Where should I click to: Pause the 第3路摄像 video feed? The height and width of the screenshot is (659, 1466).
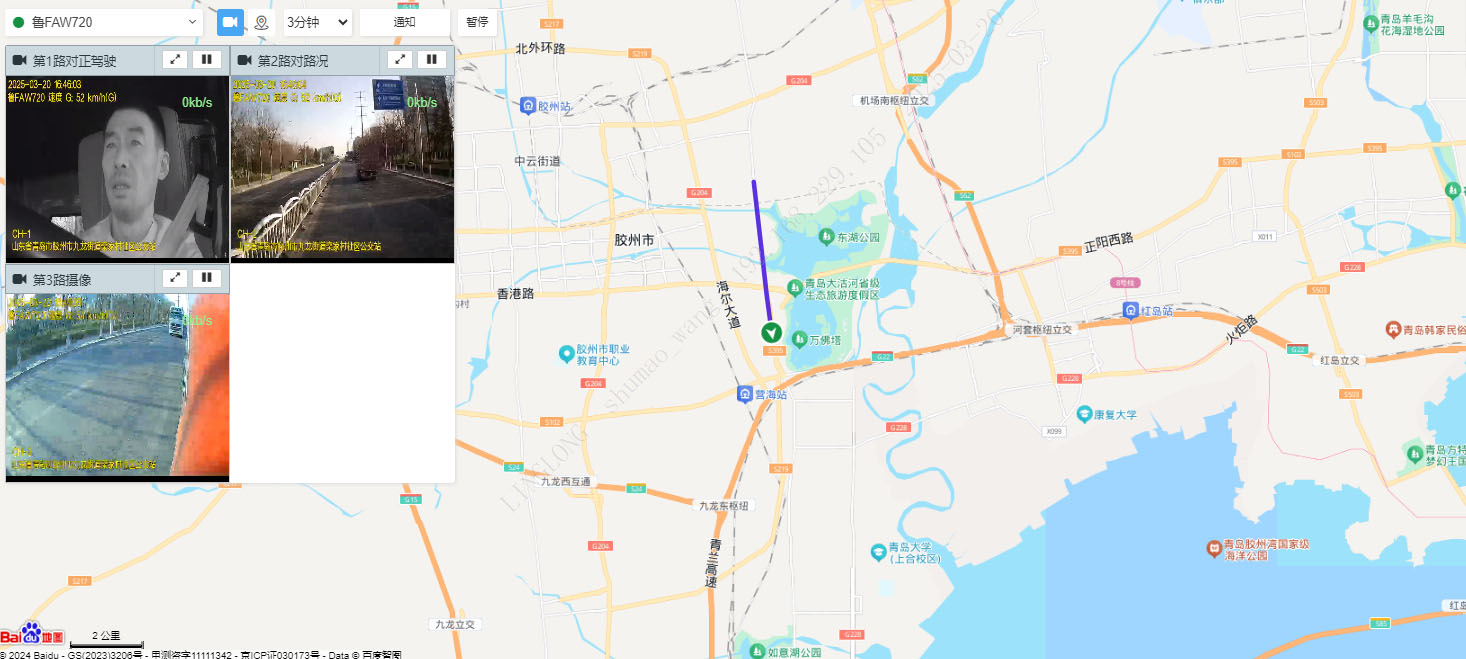pyautogui.click(x=207, y=278)
